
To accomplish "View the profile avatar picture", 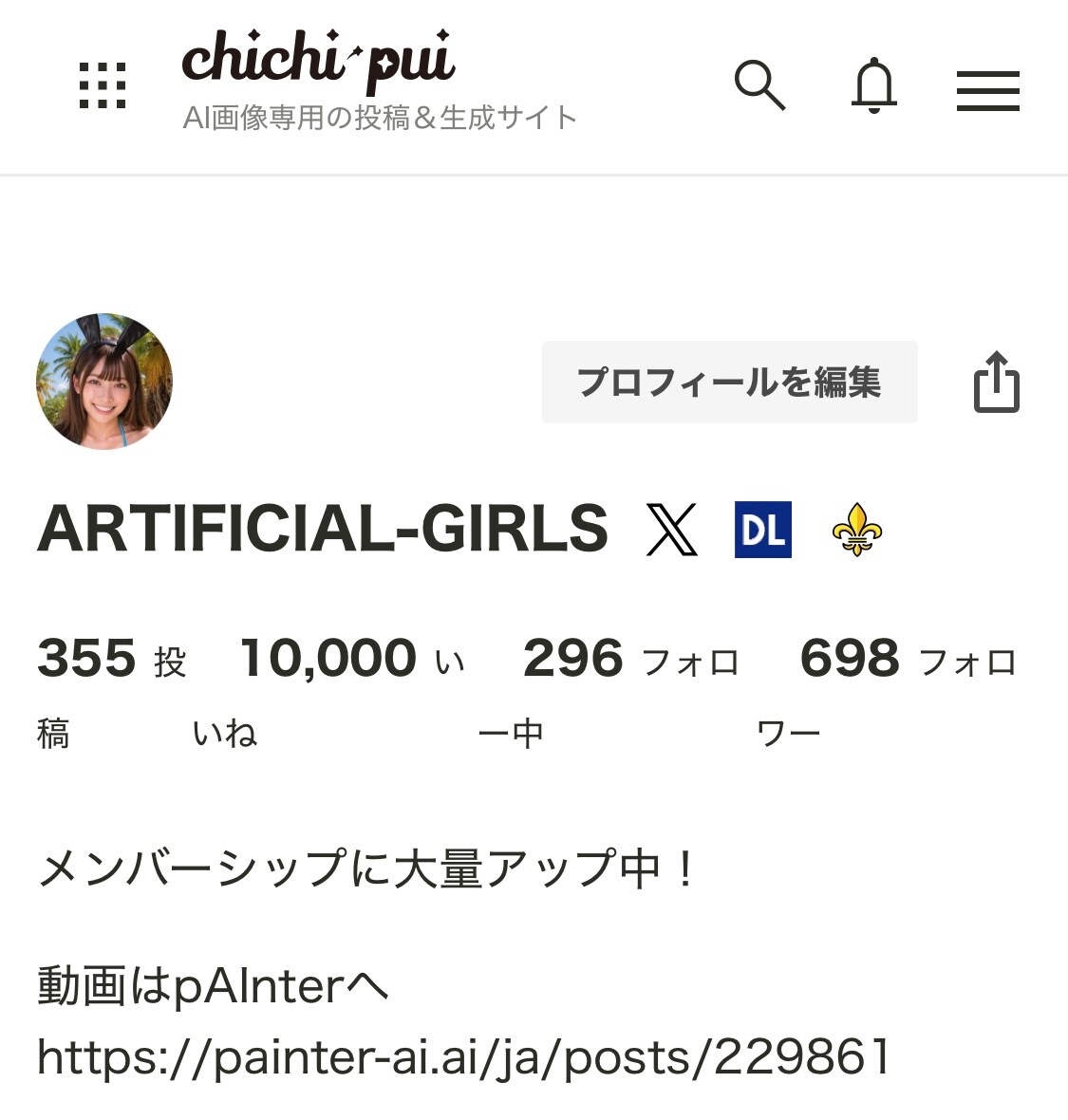I will click(x=104, y=382).
